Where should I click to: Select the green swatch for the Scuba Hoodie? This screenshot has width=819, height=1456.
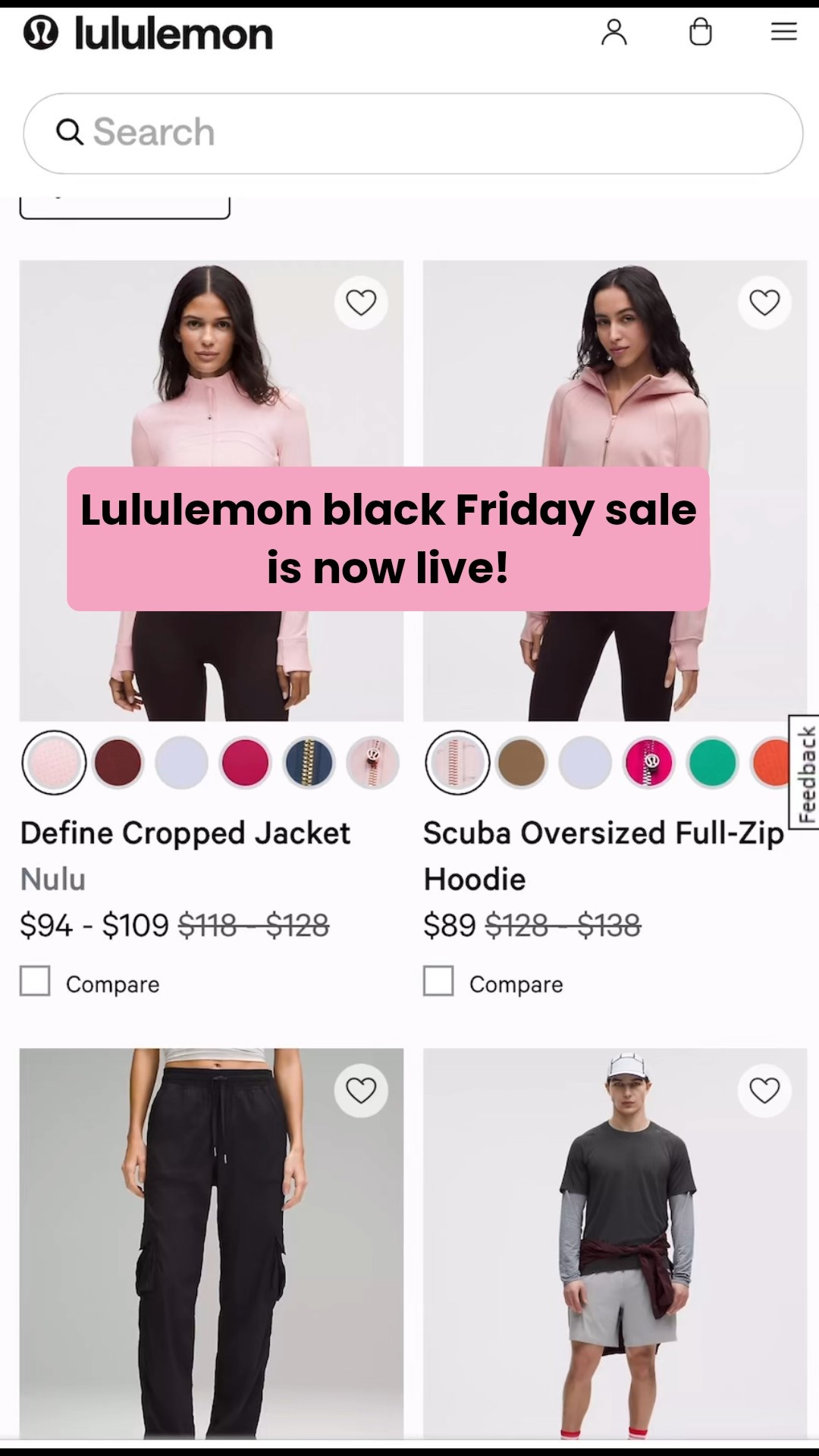711,763
